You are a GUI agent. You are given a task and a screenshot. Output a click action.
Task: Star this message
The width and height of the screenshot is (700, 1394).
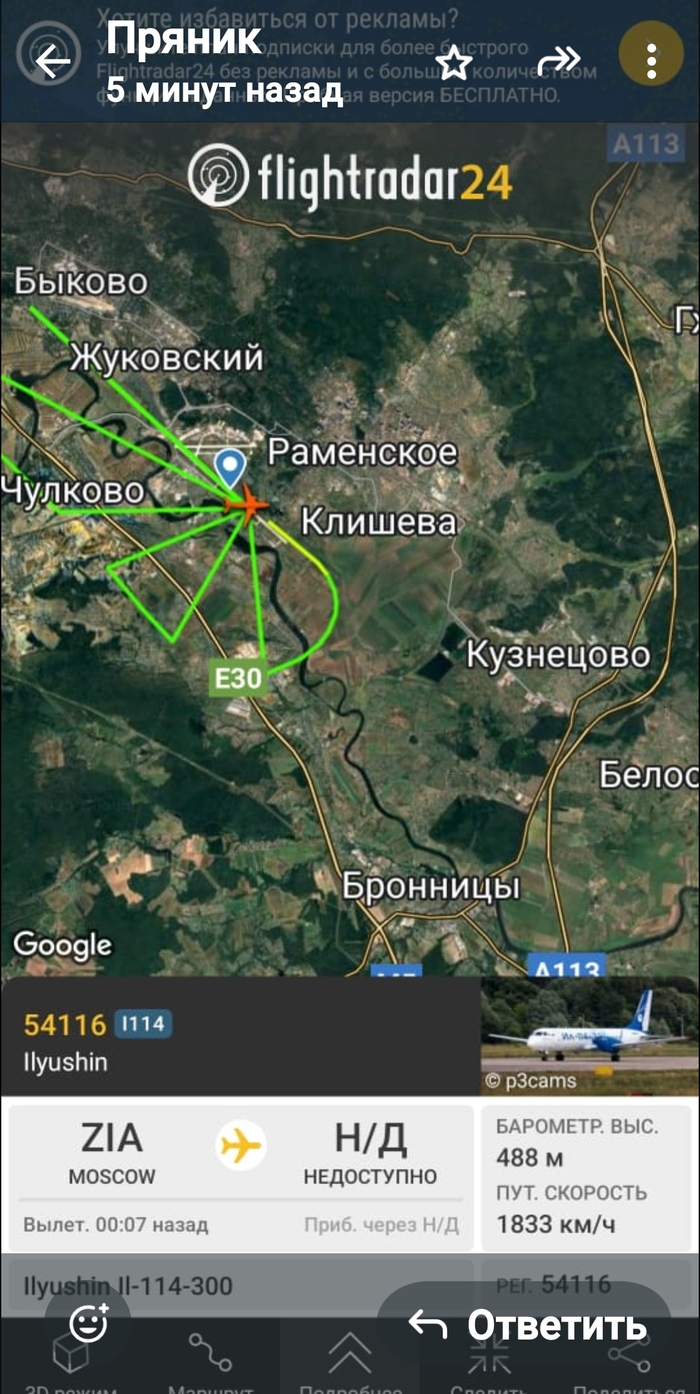[454, 64]
